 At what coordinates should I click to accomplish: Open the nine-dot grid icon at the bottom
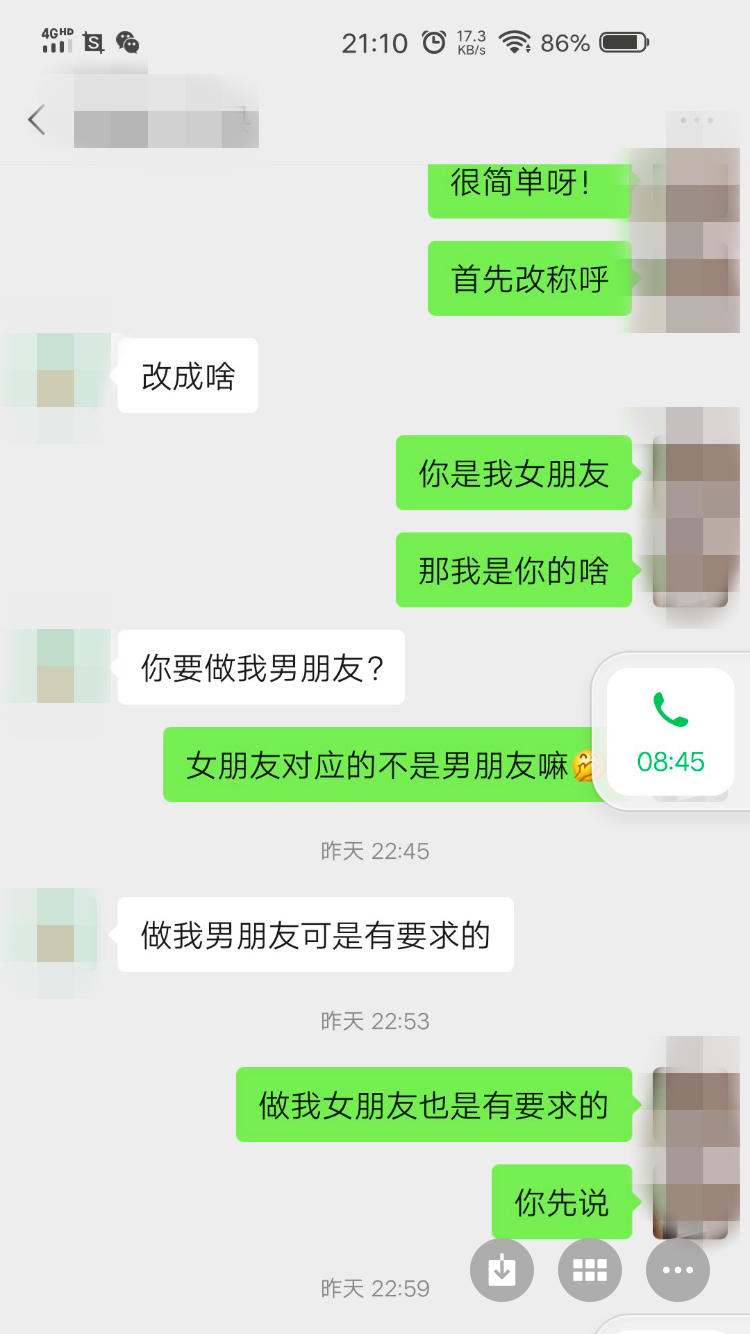(x=590, y=1270)
